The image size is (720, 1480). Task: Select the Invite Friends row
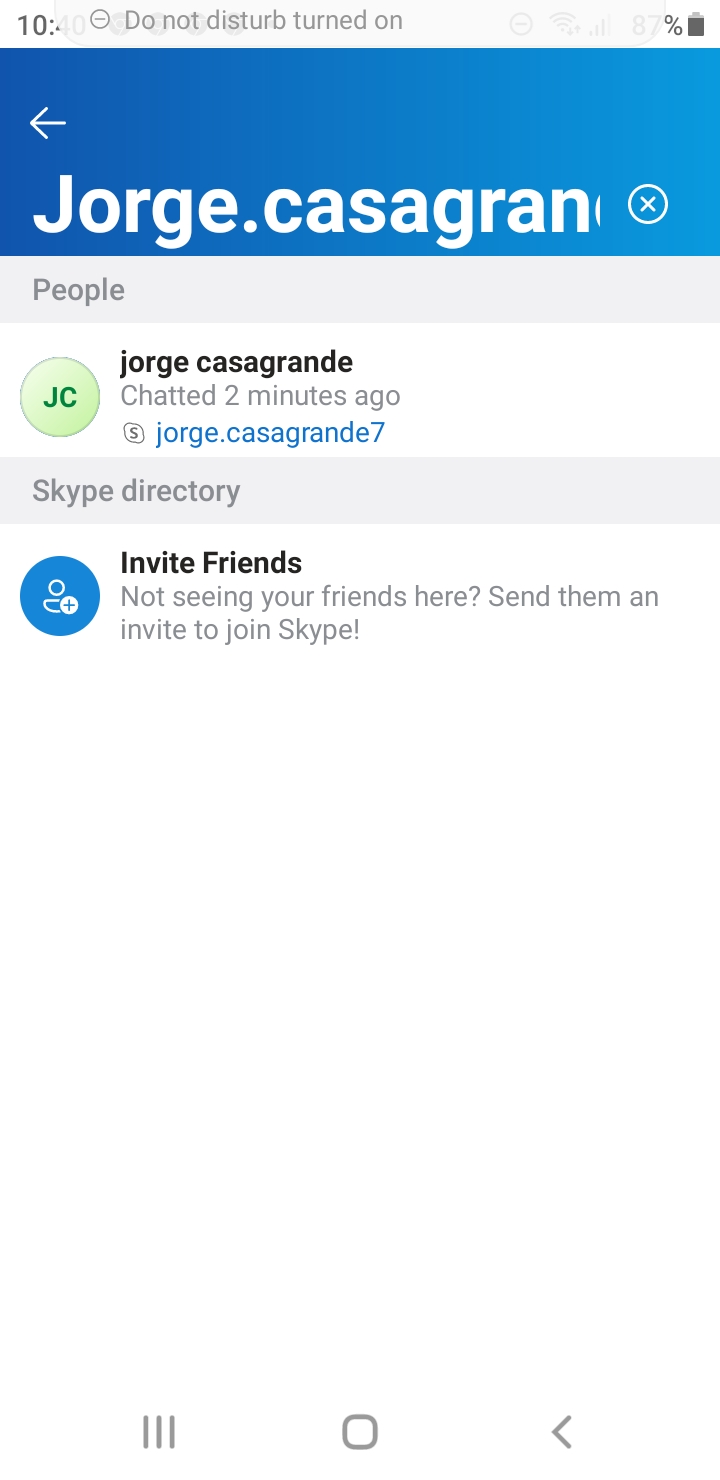point(360,596)
